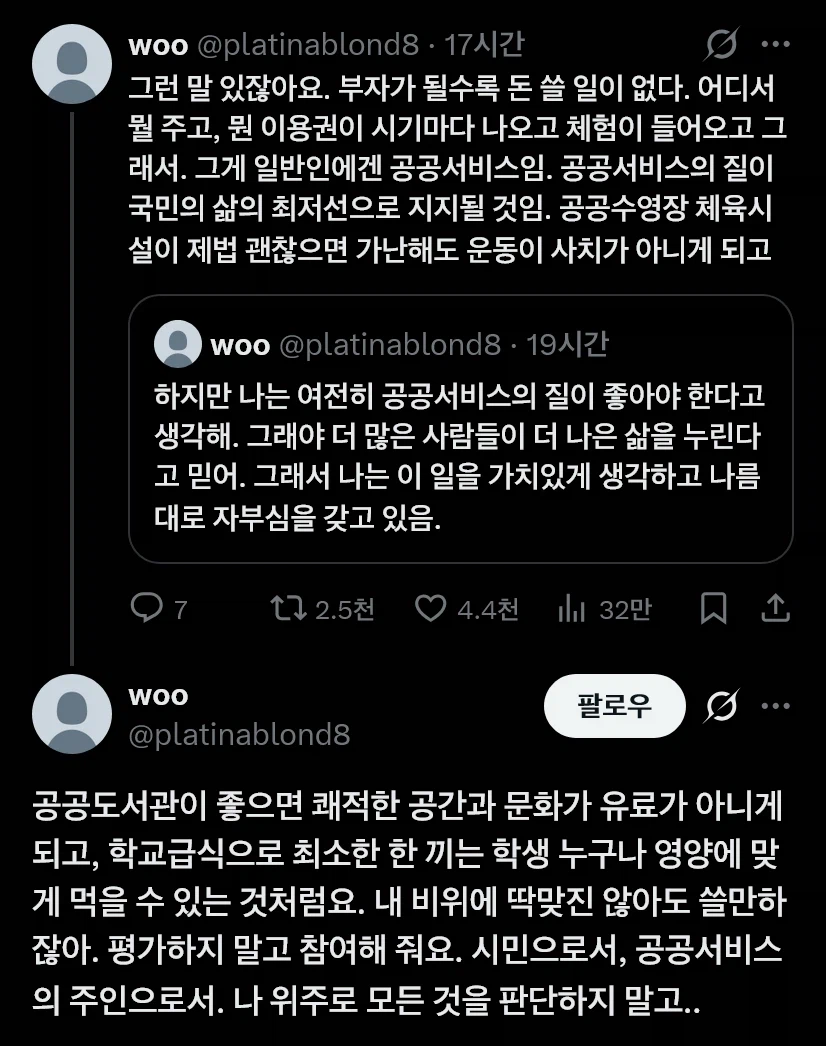Click the avatar inside the quoted tweet
The image size is (826, 1046).
point(177,343)
